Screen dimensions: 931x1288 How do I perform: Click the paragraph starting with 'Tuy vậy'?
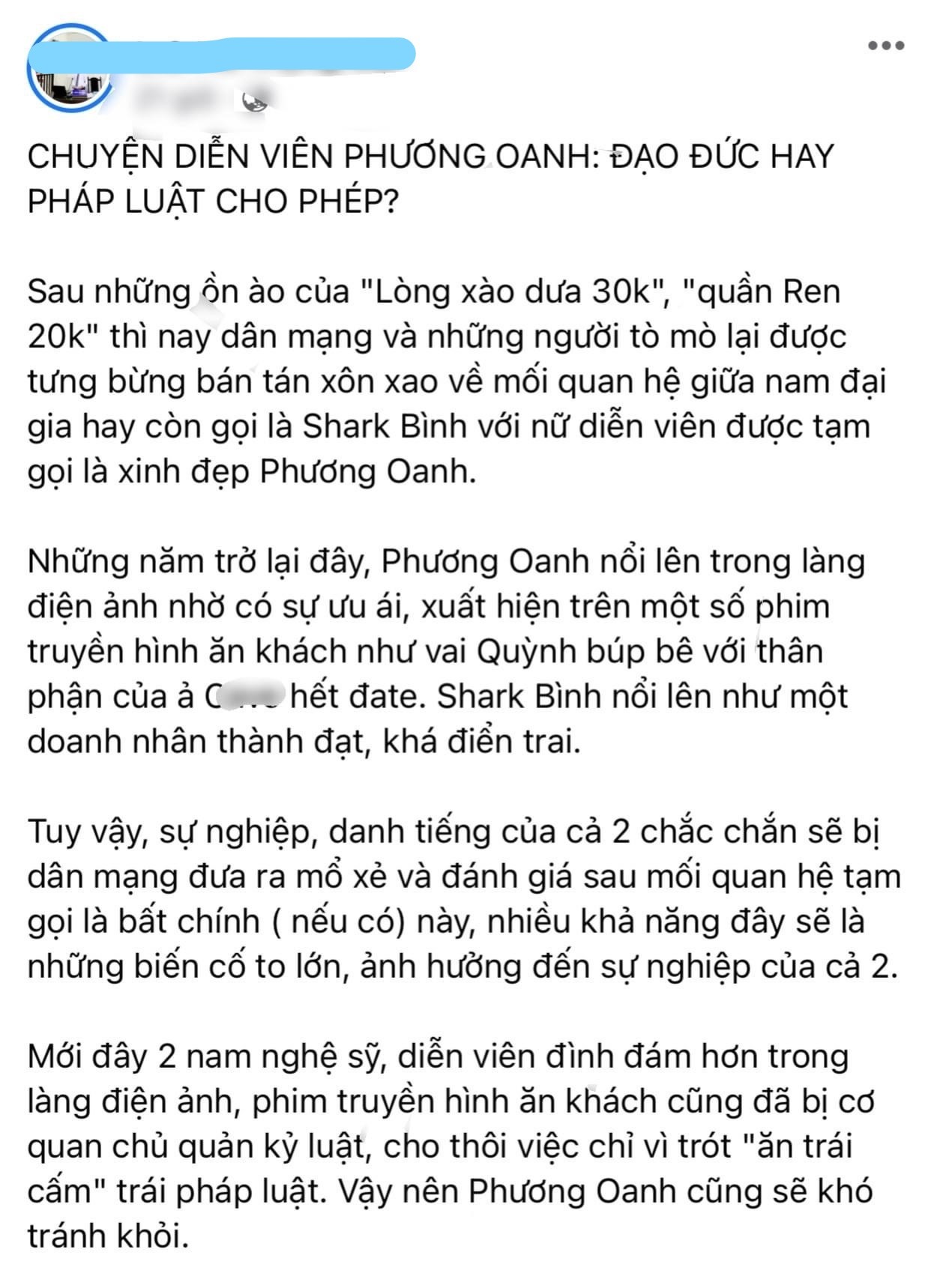tap(450, 895)
